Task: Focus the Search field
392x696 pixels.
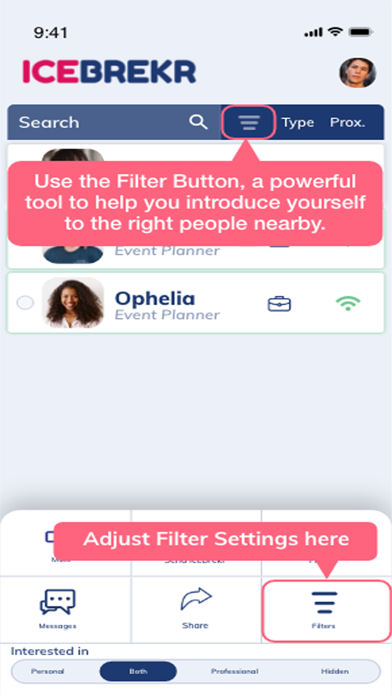Action: (114, 122)
